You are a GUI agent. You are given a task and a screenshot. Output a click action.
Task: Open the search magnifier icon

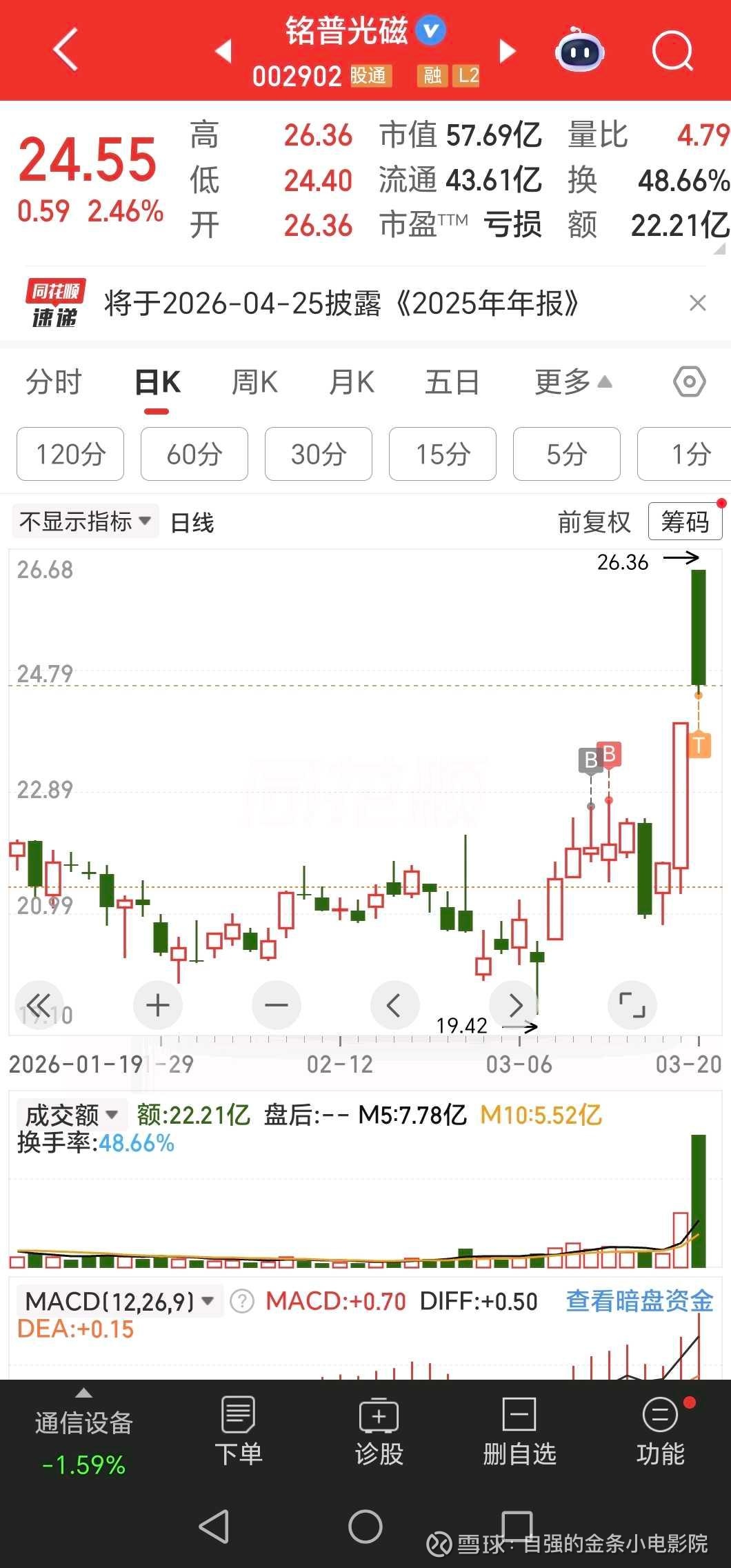[672, 50]
